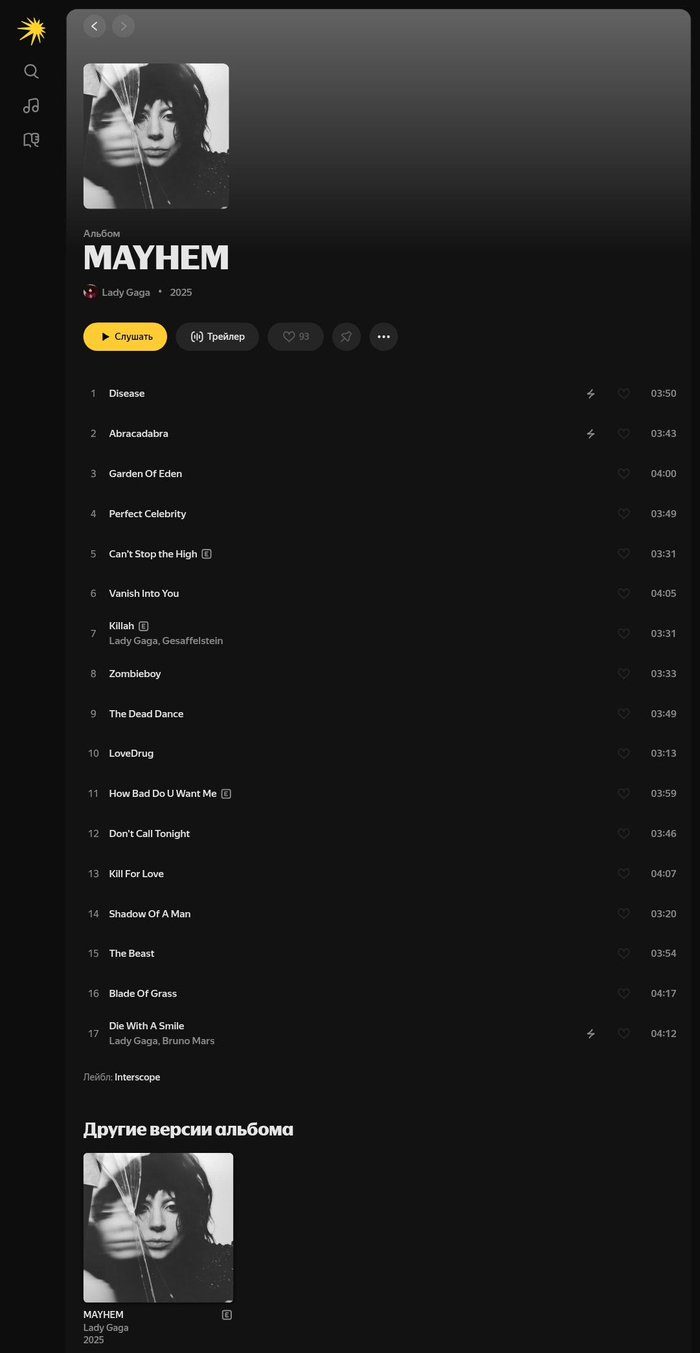Start playback with the Слушать button
This screenshot has width=700, height=1353.
click(125, 337)
